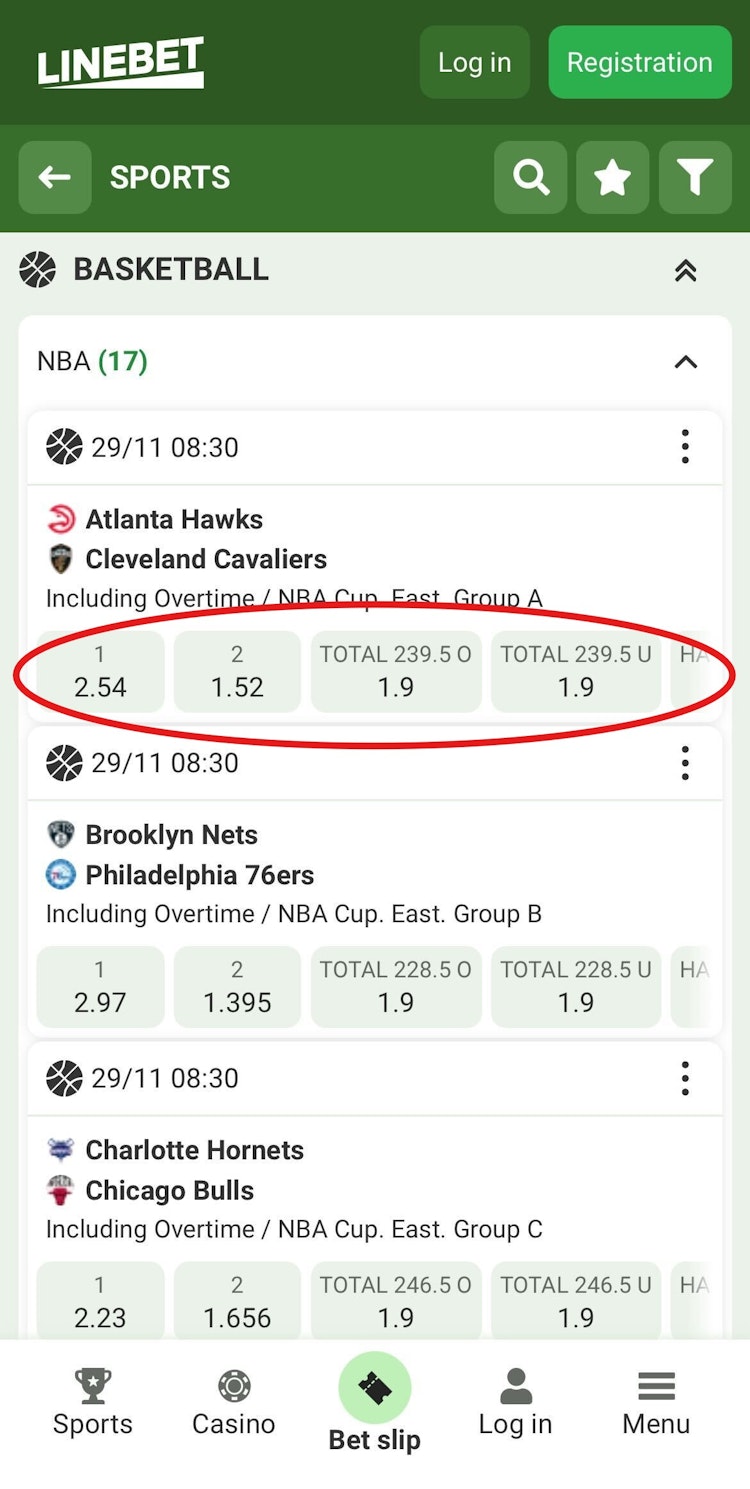Select odds 2.54 for Atlanta Hawks win
Image resolution: width=750 pixels, height=1489 pixels.
(x=100, y=671)
